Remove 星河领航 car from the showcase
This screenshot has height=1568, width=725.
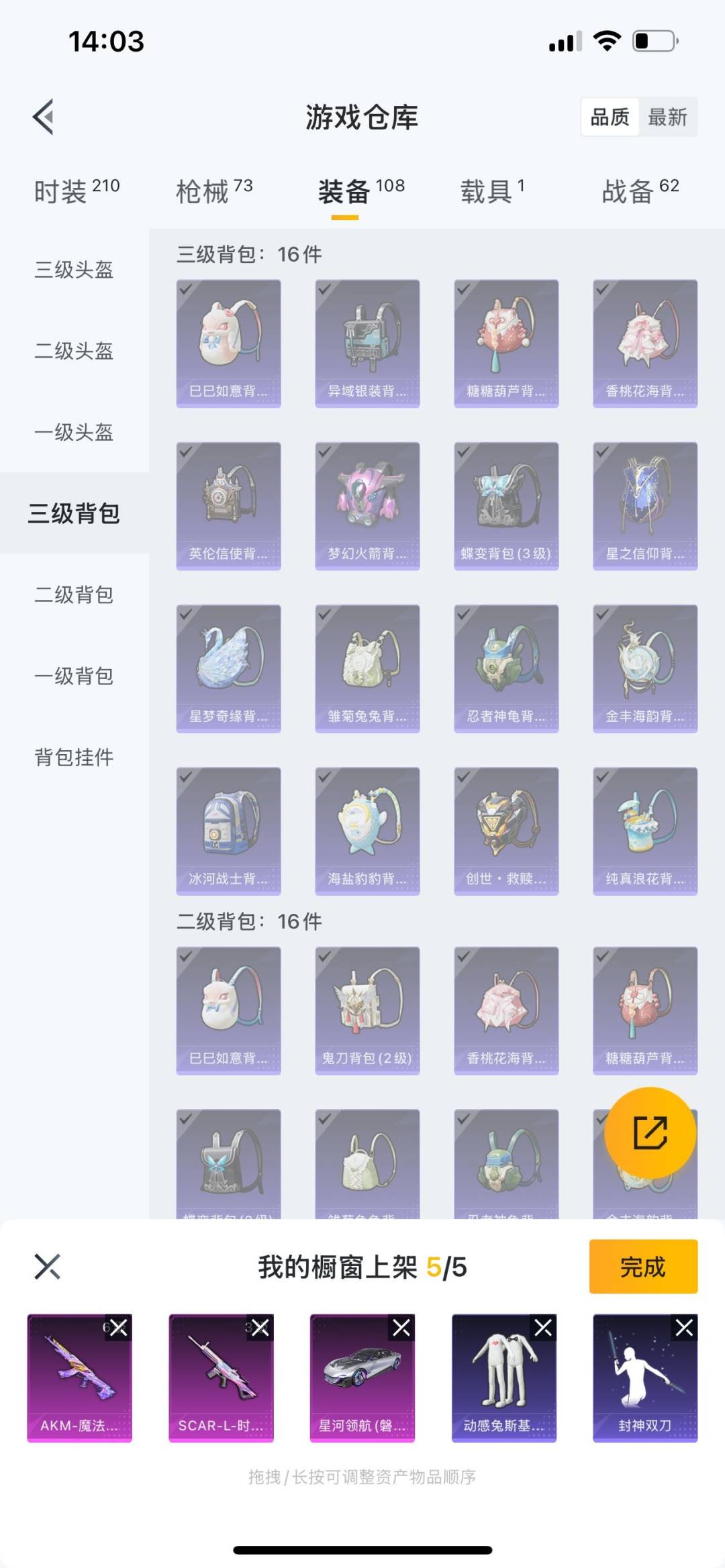click(x=401, y=1327)
